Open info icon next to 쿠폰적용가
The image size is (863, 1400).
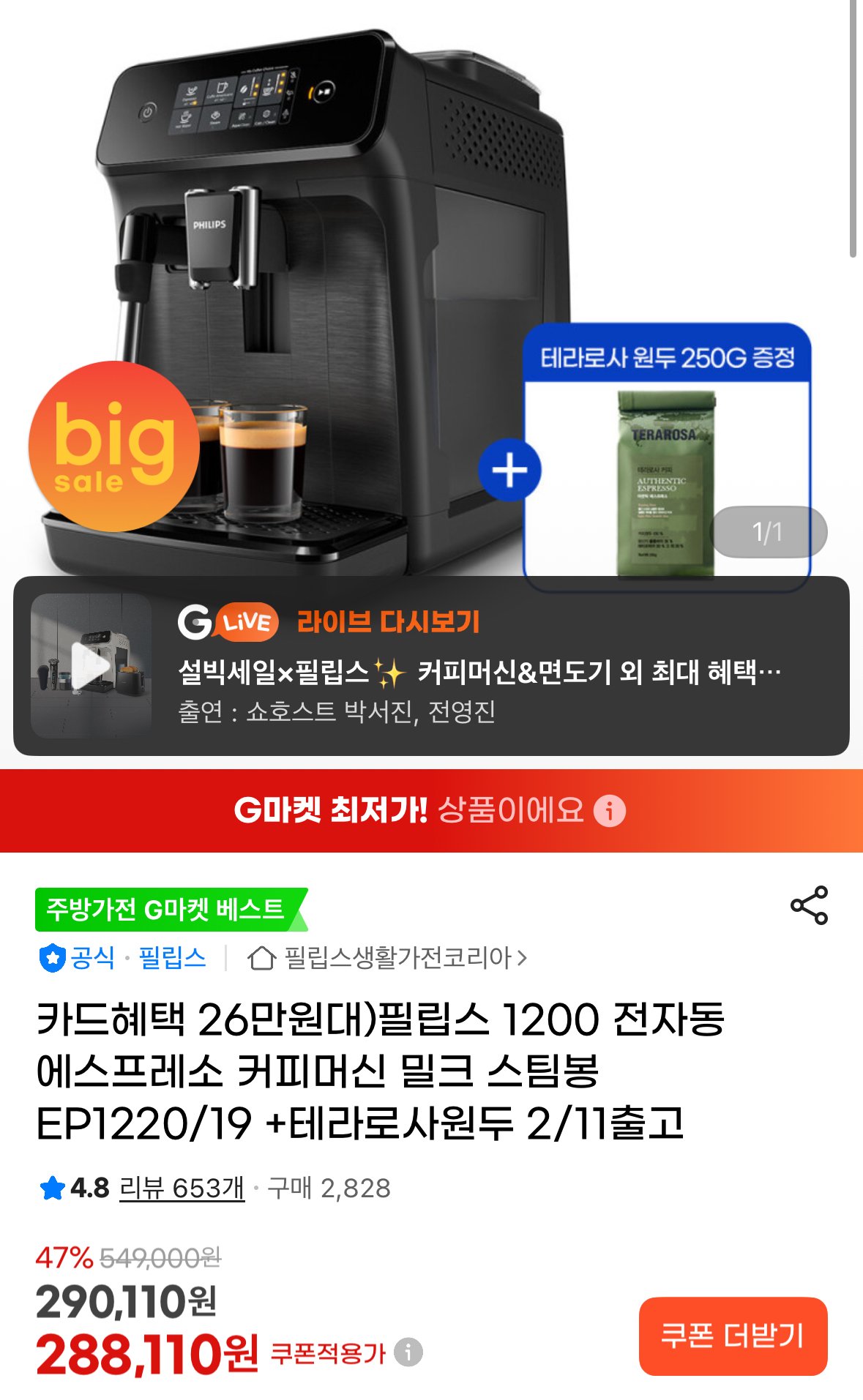[408, 1352]
